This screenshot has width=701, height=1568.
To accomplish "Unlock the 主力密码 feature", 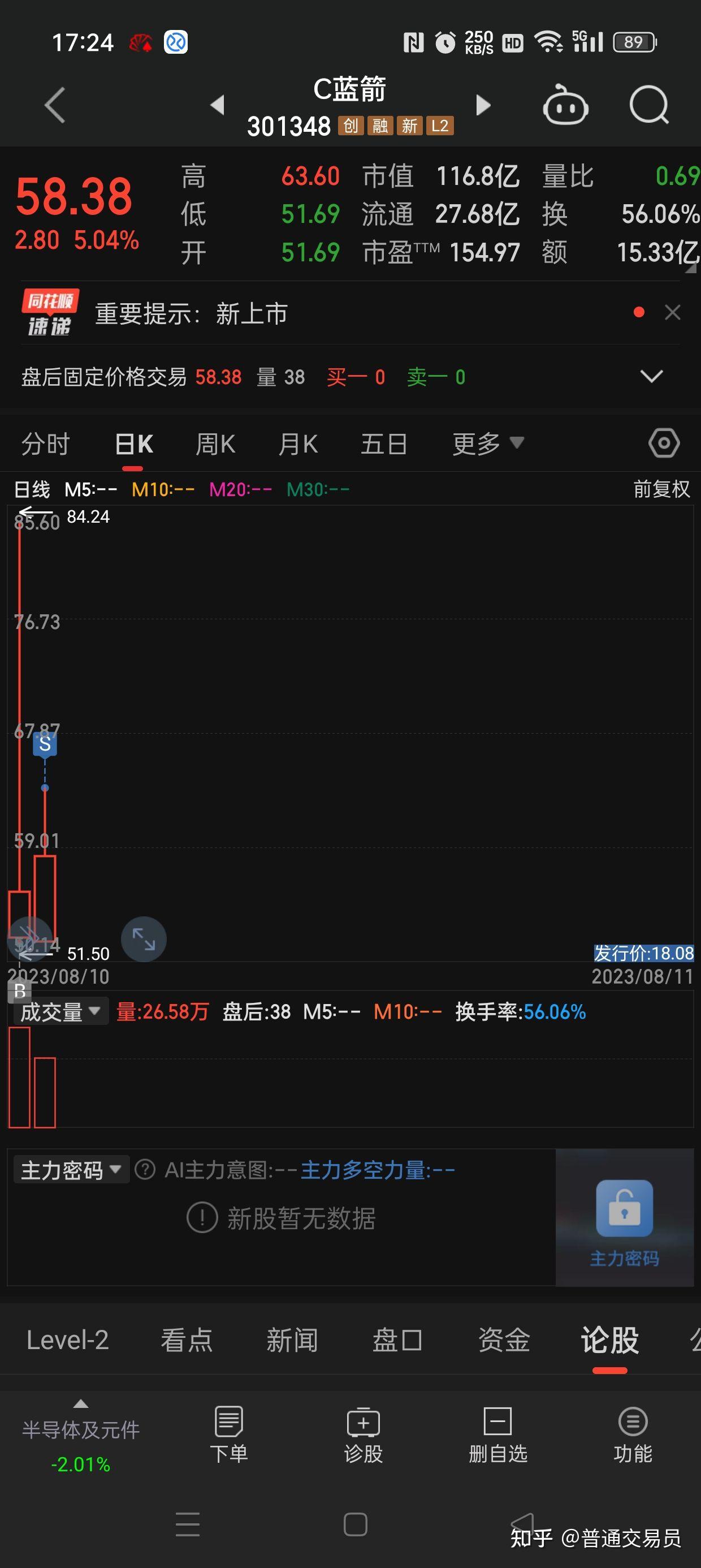I will (624, 1218).
